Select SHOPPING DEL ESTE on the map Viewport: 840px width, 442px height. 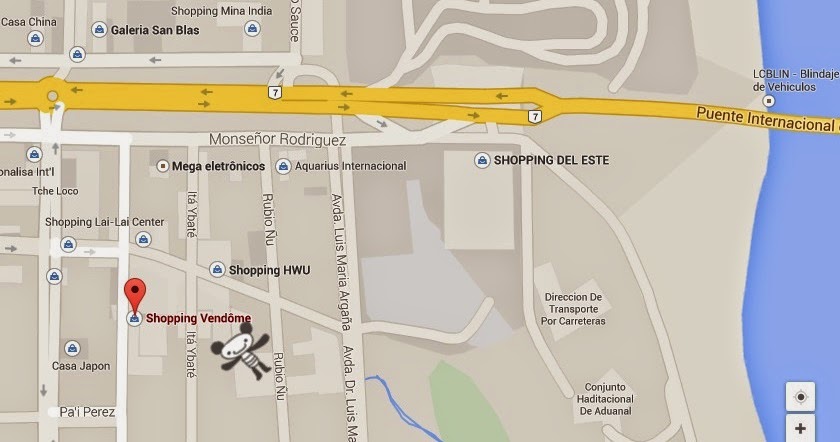(482, 160)
